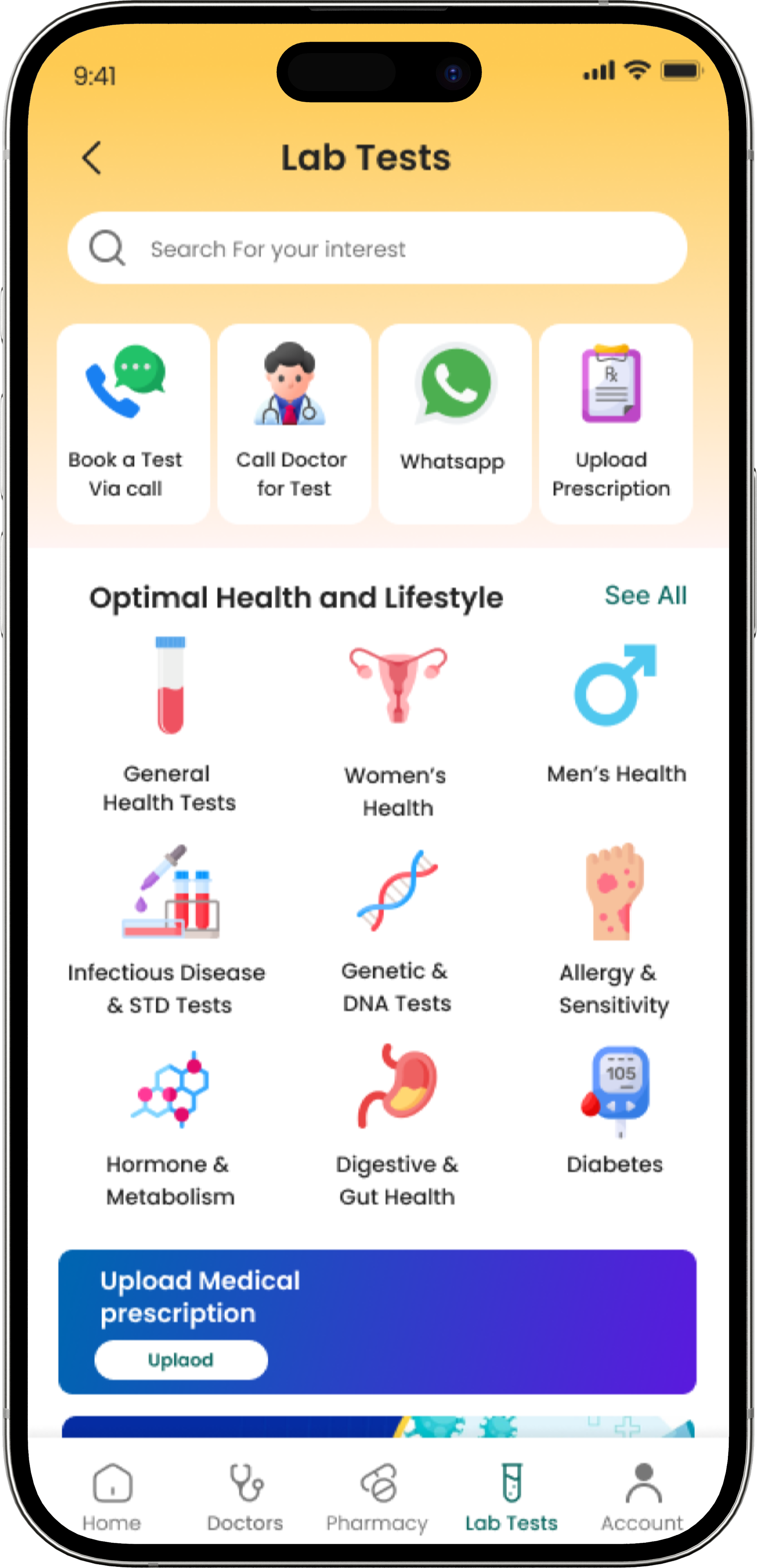Open General Health Tests category
Viewport: 757px width, 1568px height.
click(x=169, y=724)
